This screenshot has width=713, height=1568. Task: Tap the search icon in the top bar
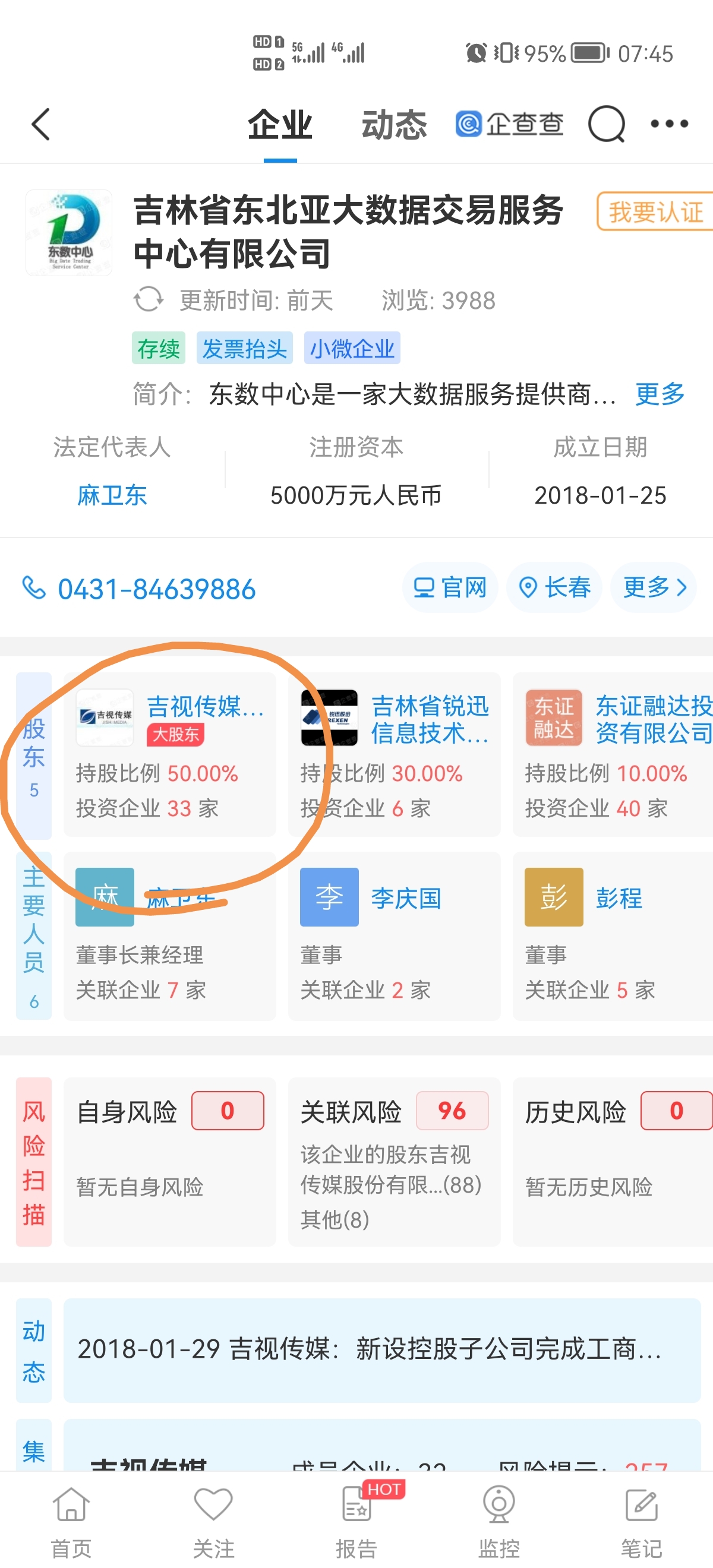point(606,125)
